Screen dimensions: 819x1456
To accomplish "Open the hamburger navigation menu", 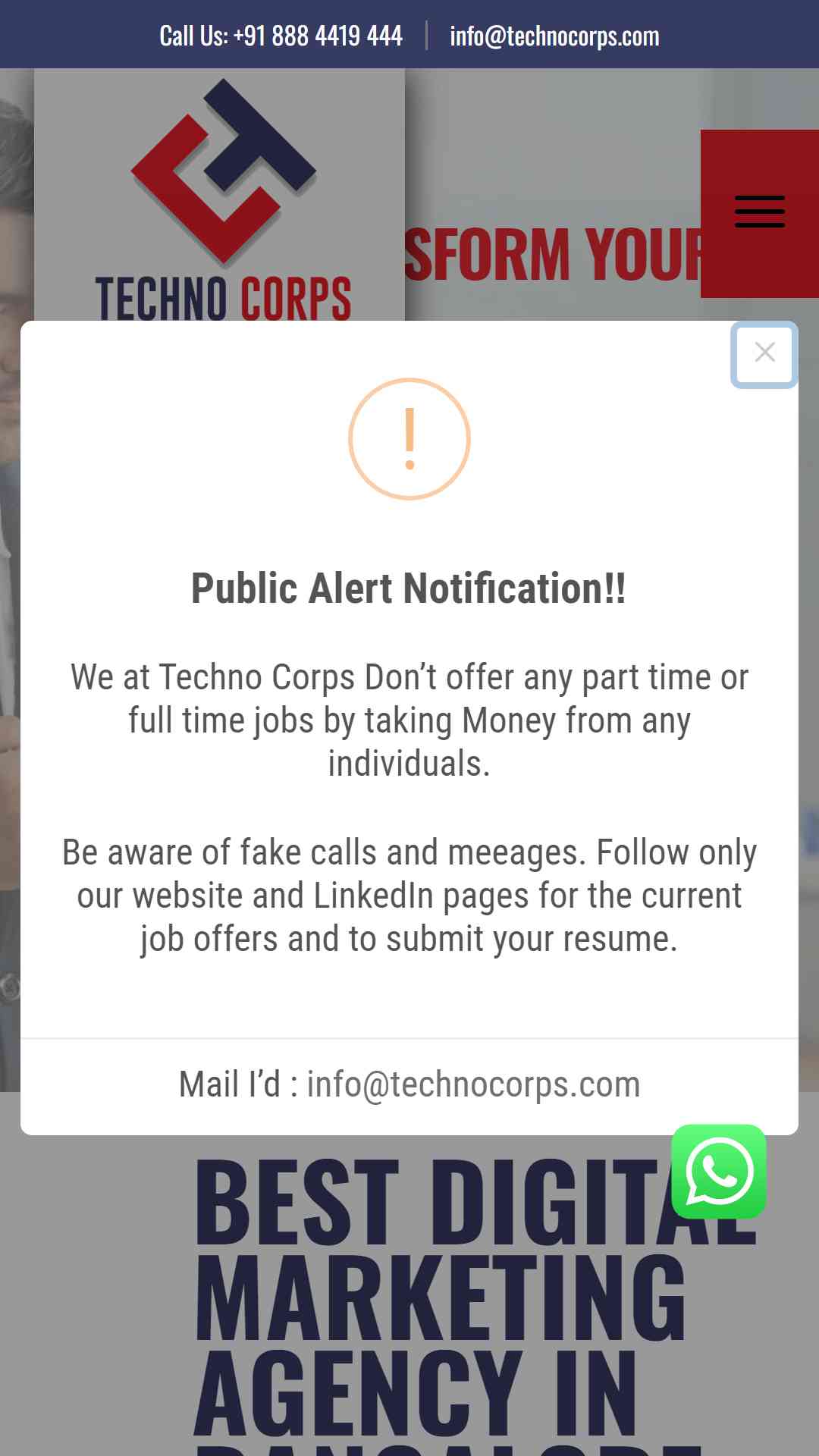I will 759,212.
